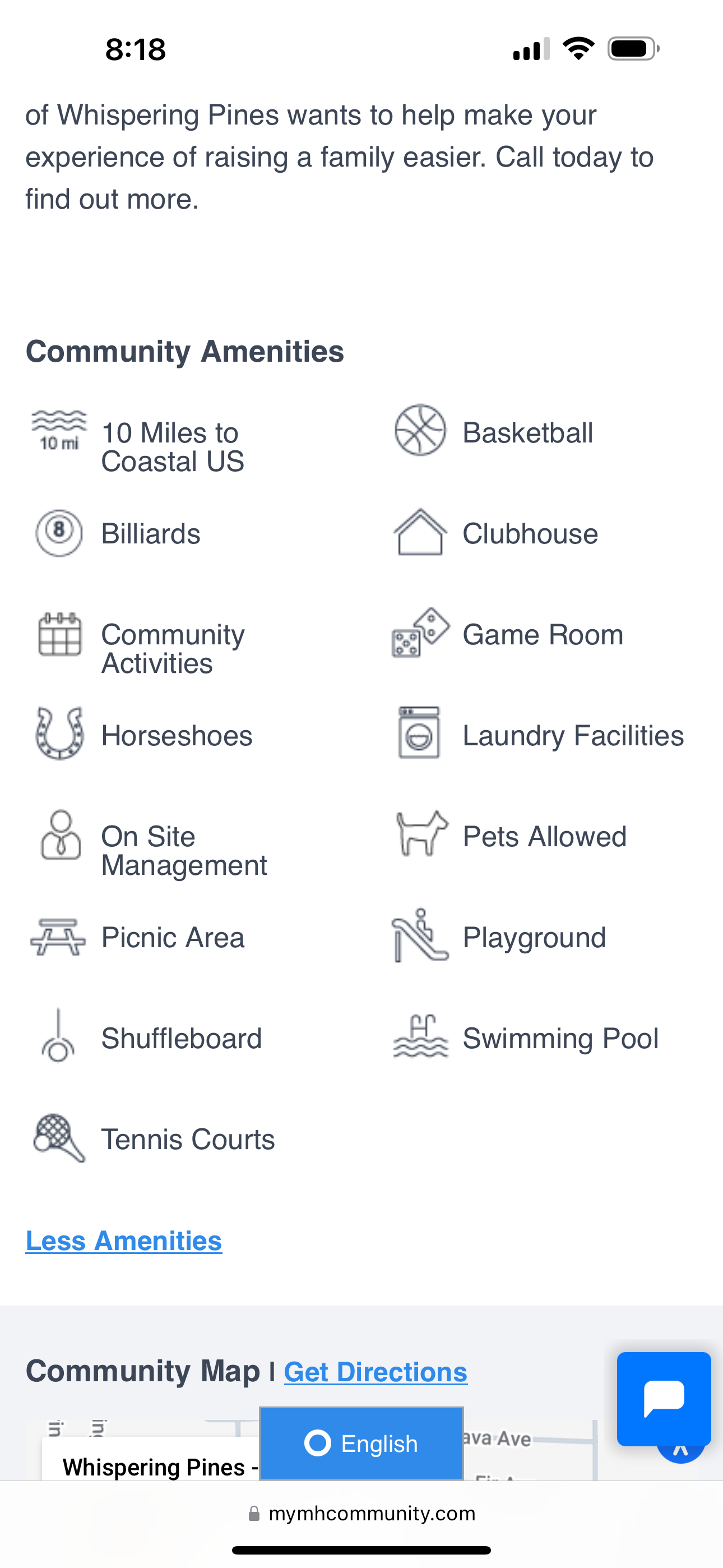
Task: Tap the mymhcommunity.com address bar
Action: tap(361, 1513)
